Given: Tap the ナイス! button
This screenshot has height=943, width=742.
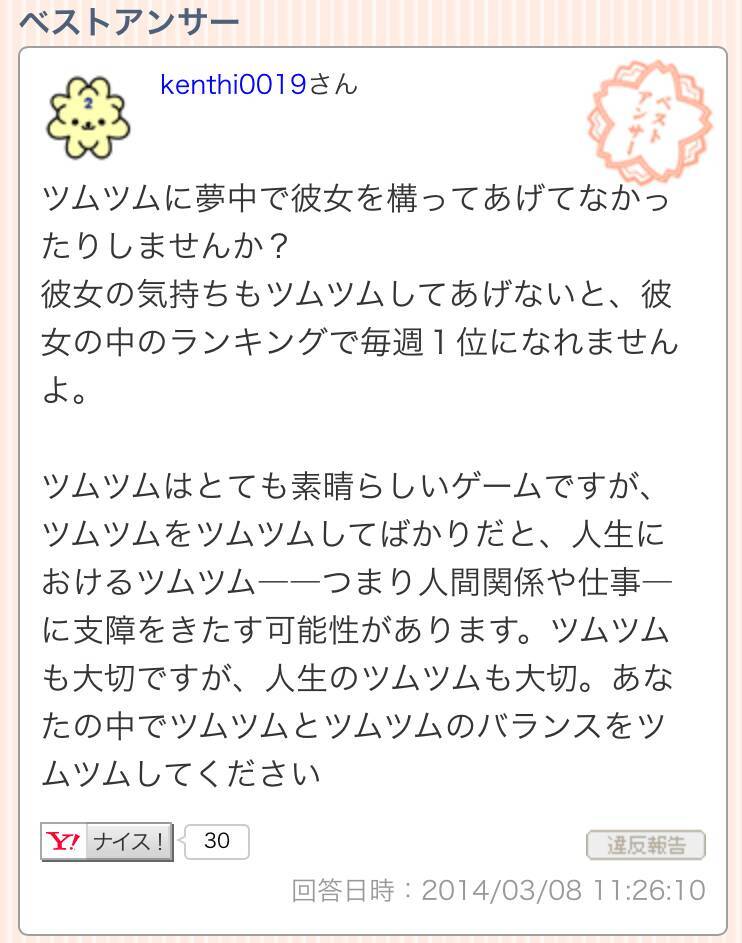Looking at the screenshot, I should (107, 842).
